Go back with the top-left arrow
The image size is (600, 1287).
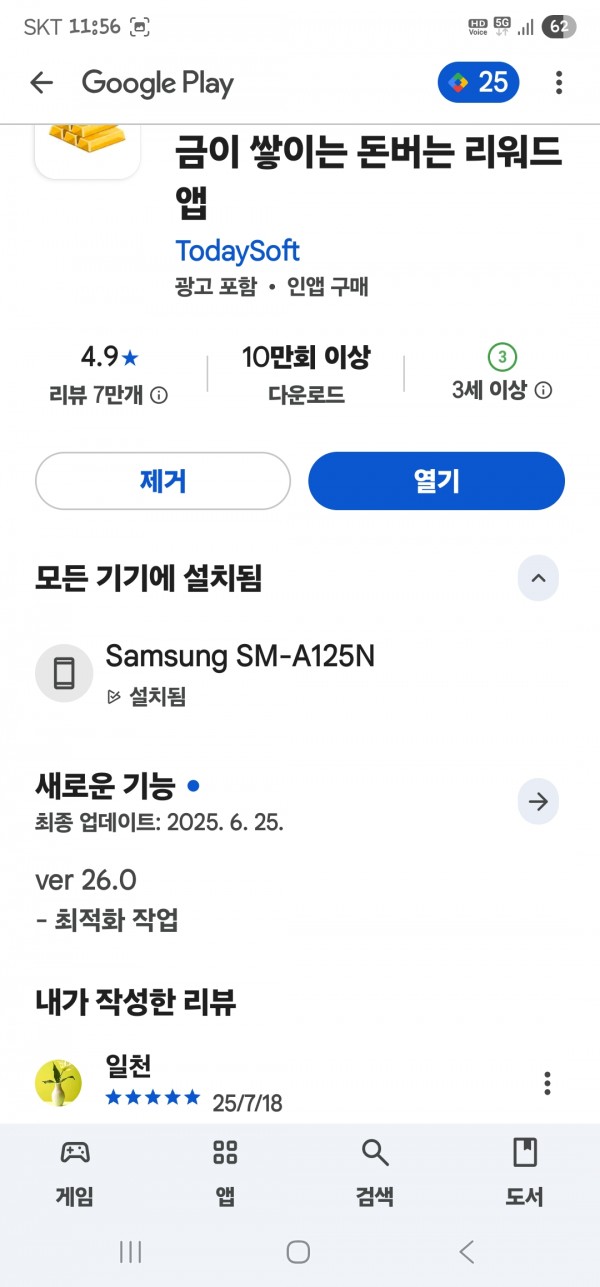[x=41, y=83]
